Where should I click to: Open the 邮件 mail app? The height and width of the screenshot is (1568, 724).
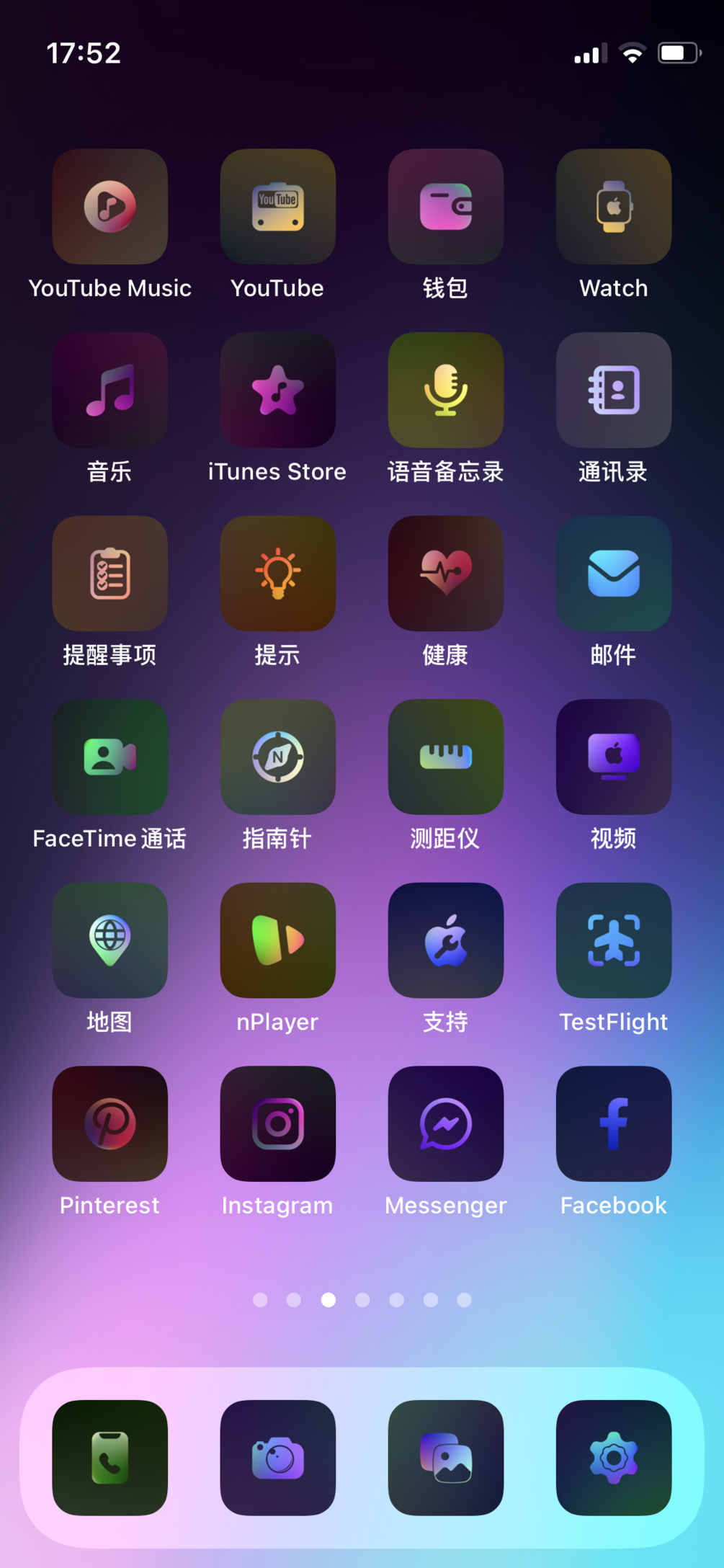pos(613,574)
